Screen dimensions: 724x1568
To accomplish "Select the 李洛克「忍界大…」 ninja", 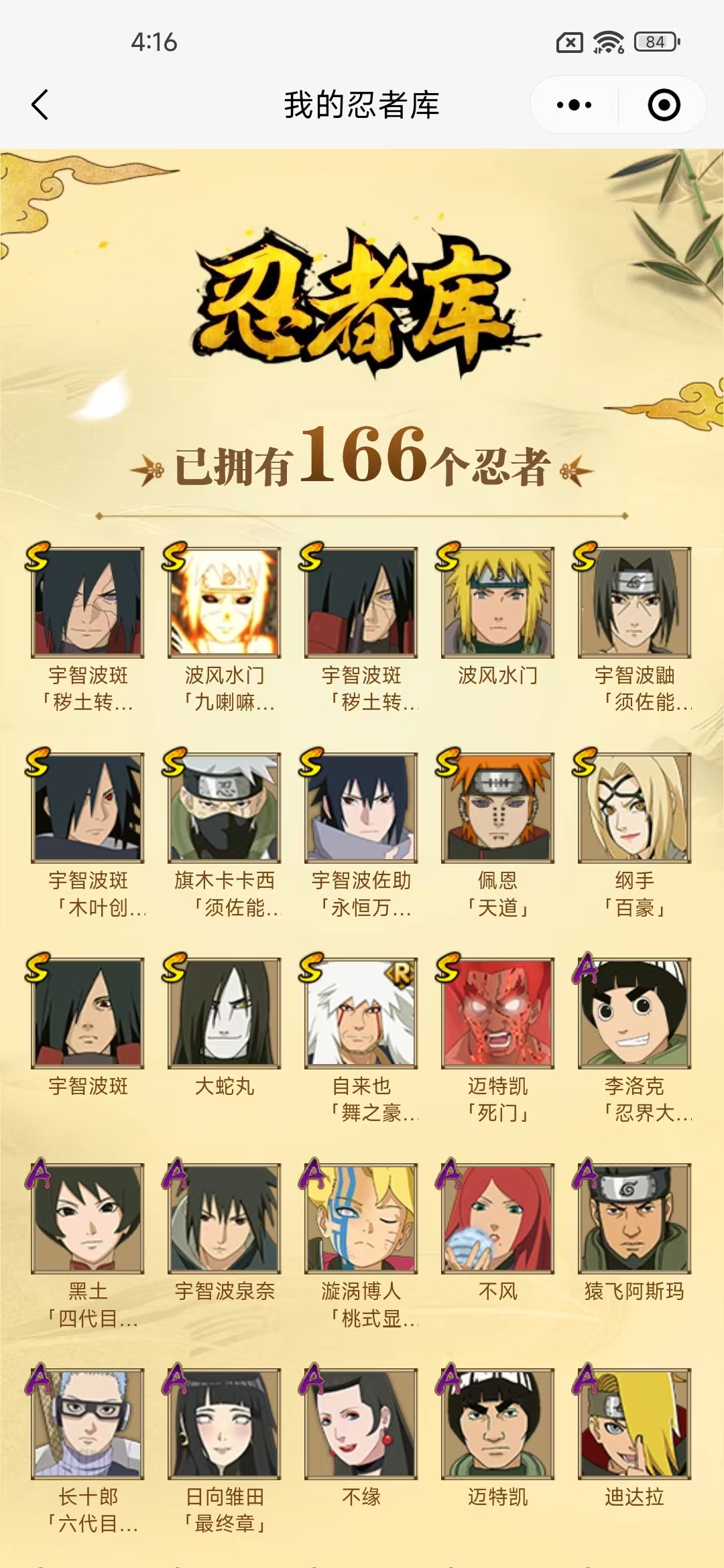I will [x=634, y=1012].
